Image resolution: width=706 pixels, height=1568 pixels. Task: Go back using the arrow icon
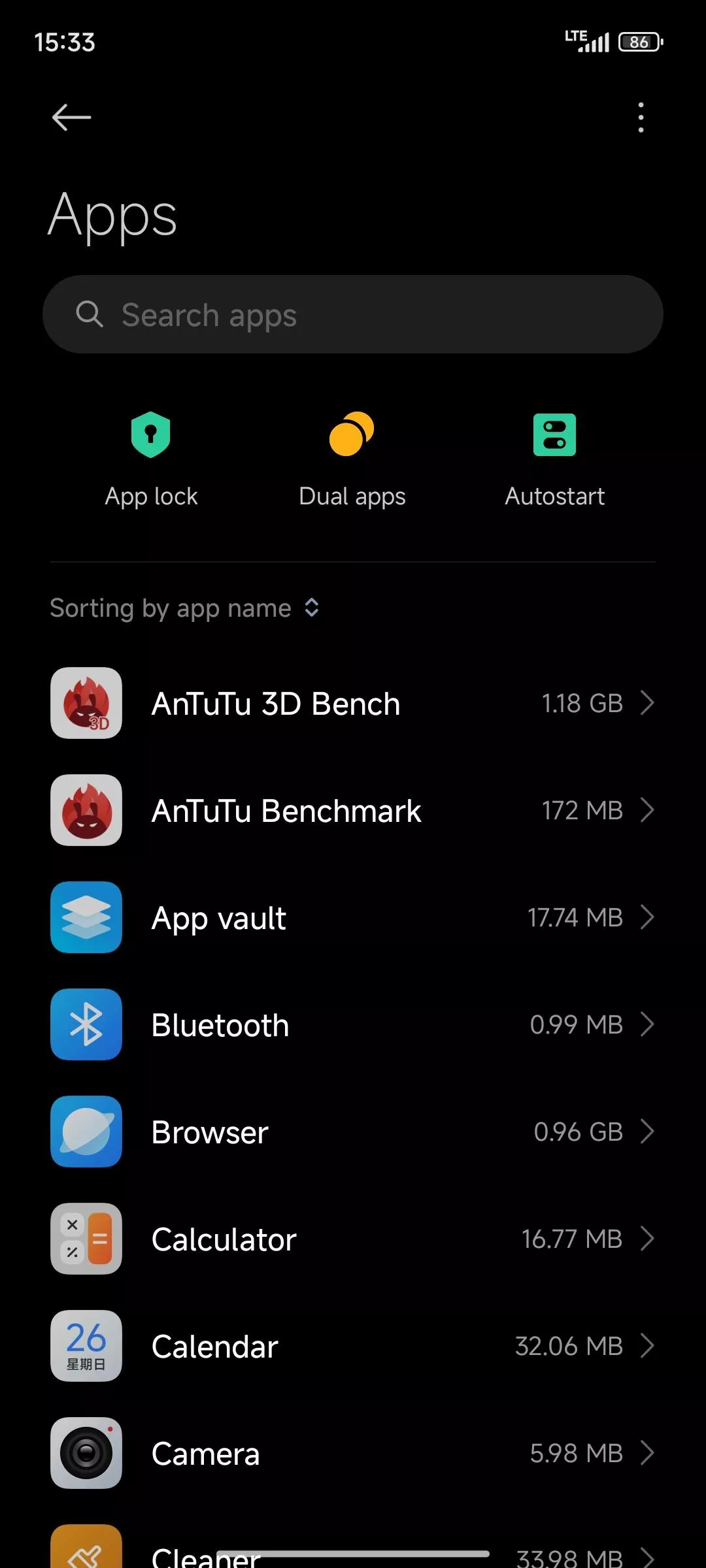coord(71,118)
